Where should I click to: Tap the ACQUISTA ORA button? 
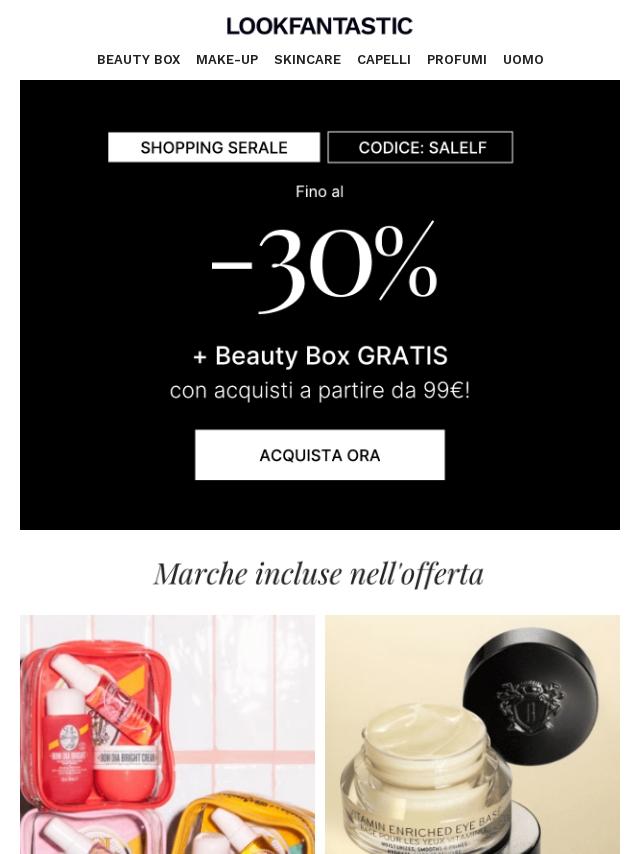[x=320, y=455]
